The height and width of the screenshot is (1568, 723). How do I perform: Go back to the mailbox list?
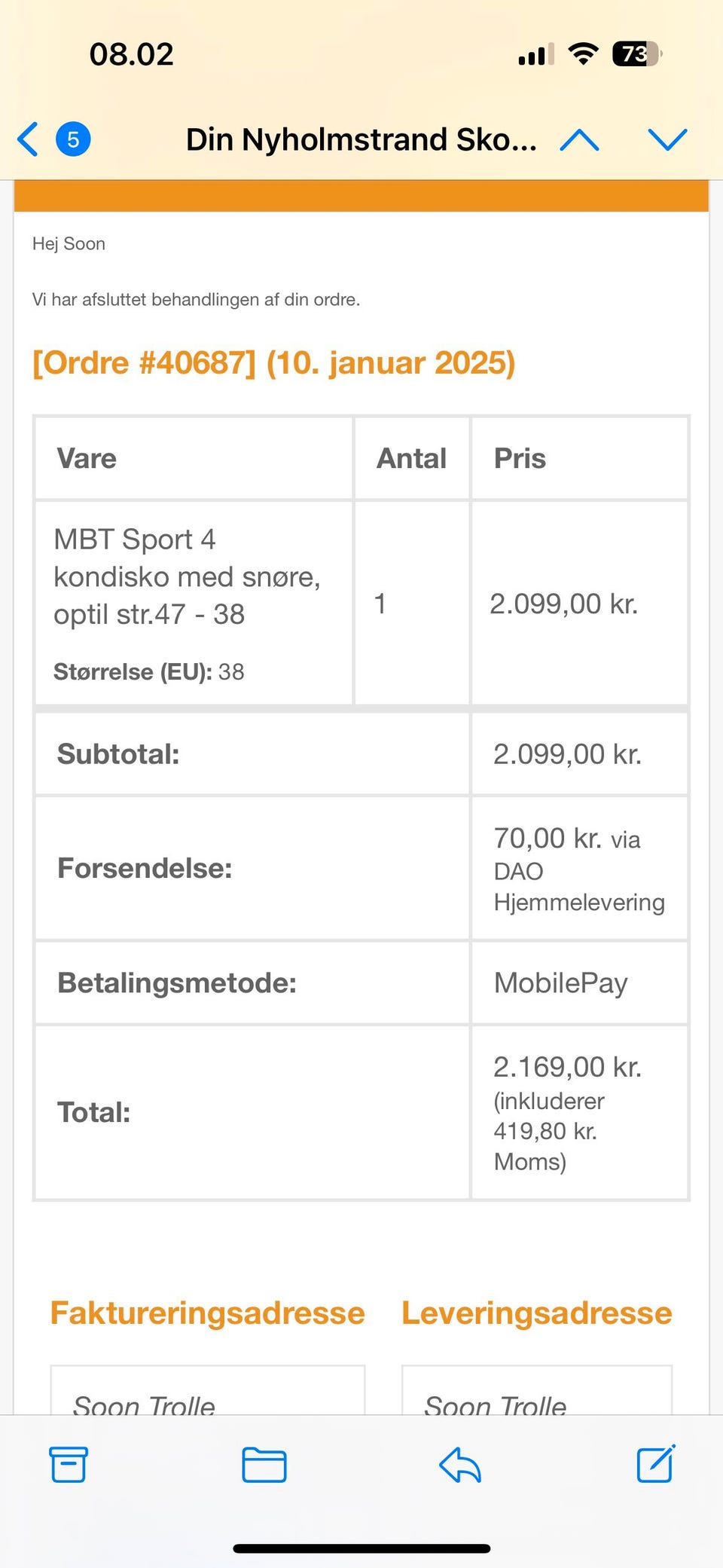pos(29,139)
